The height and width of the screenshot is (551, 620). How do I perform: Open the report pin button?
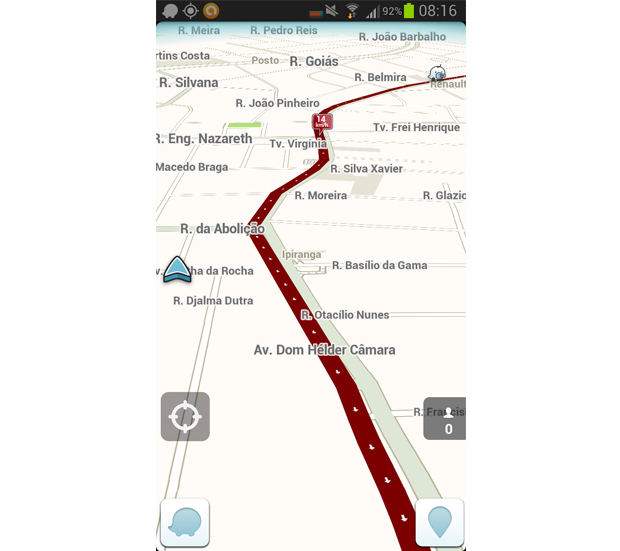440,523
